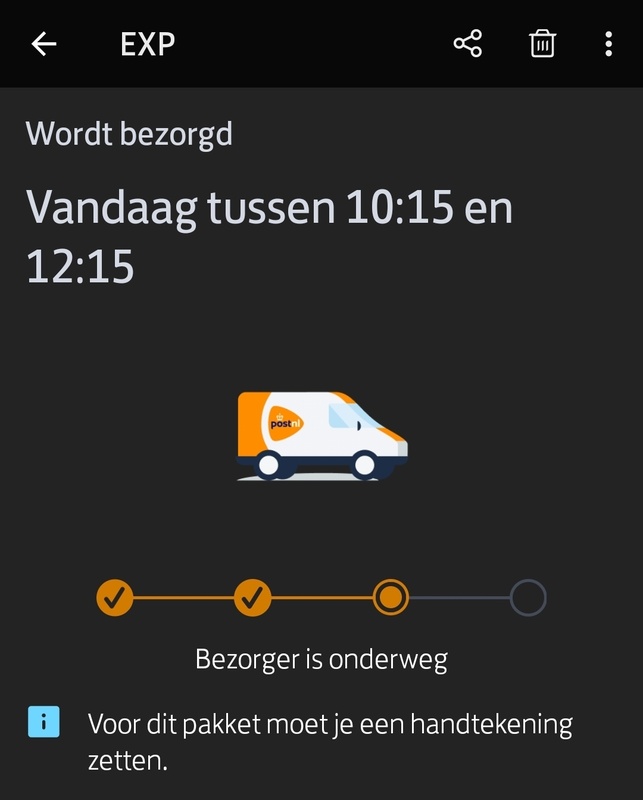The width and height of the screenshot is (643, 800).
Task: Open the three-dot overflow menu
Action: click(x=609, y=44)
